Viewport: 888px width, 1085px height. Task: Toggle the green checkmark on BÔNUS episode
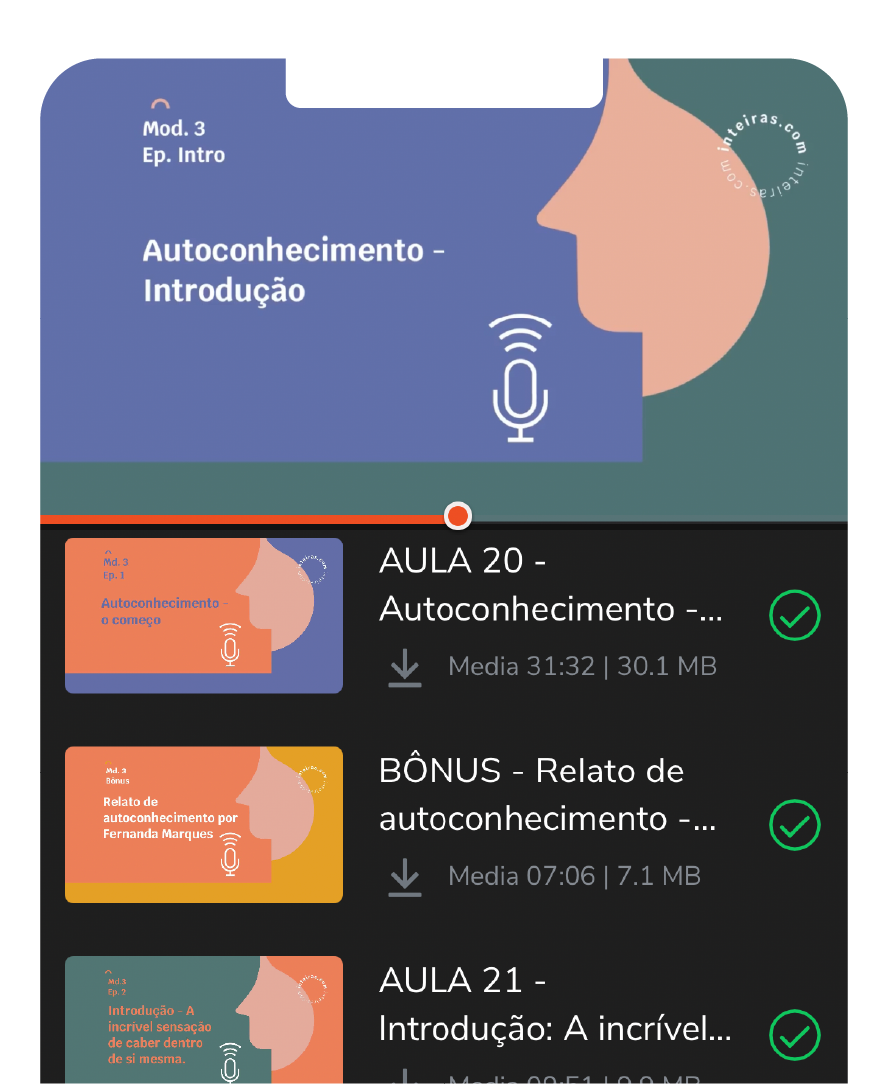[x=794, y=825]
